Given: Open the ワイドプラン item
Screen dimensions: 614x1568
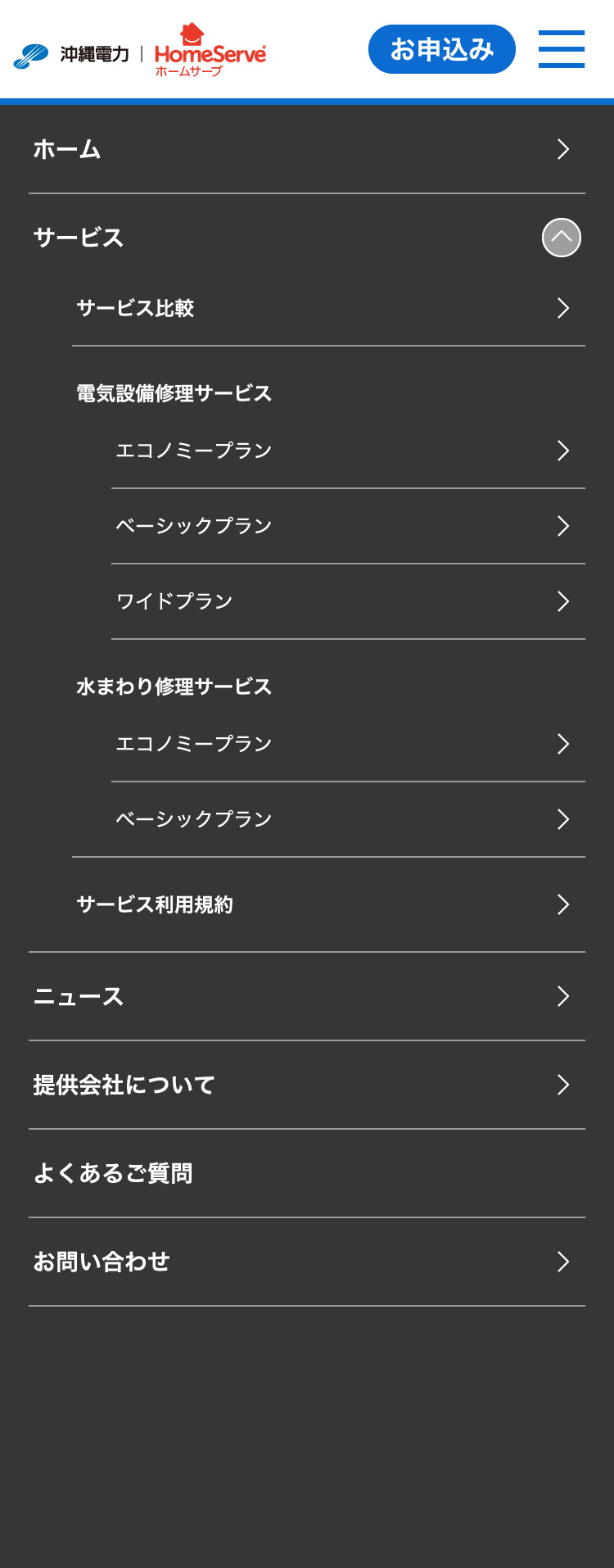Looking at the screenshot, I should 348,601.
